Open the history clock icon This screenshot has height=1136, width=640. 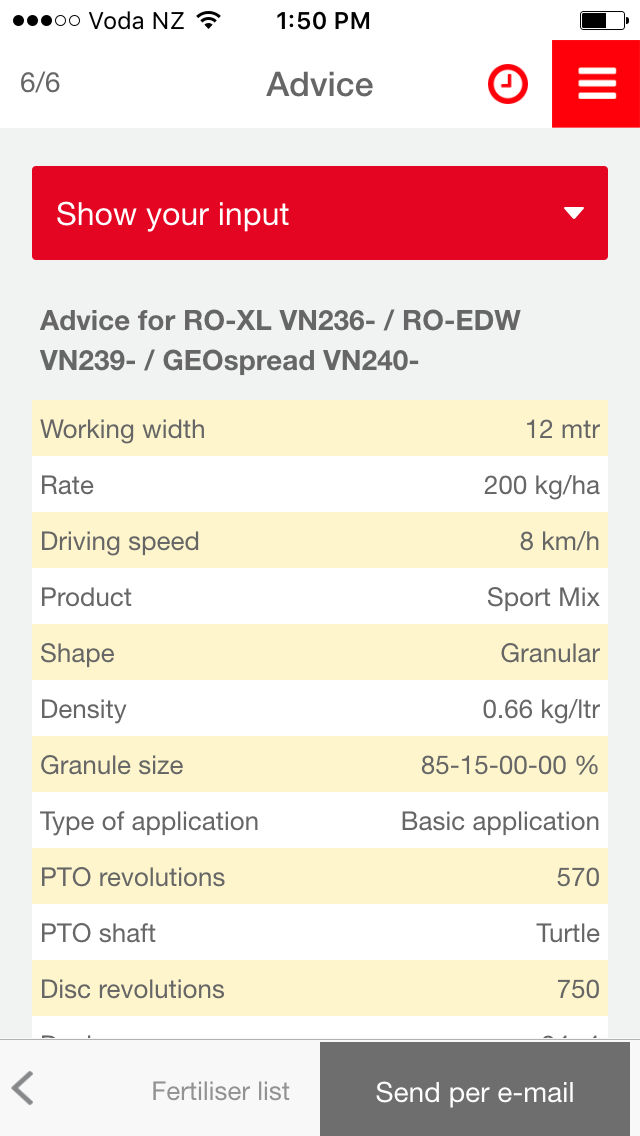507,84
